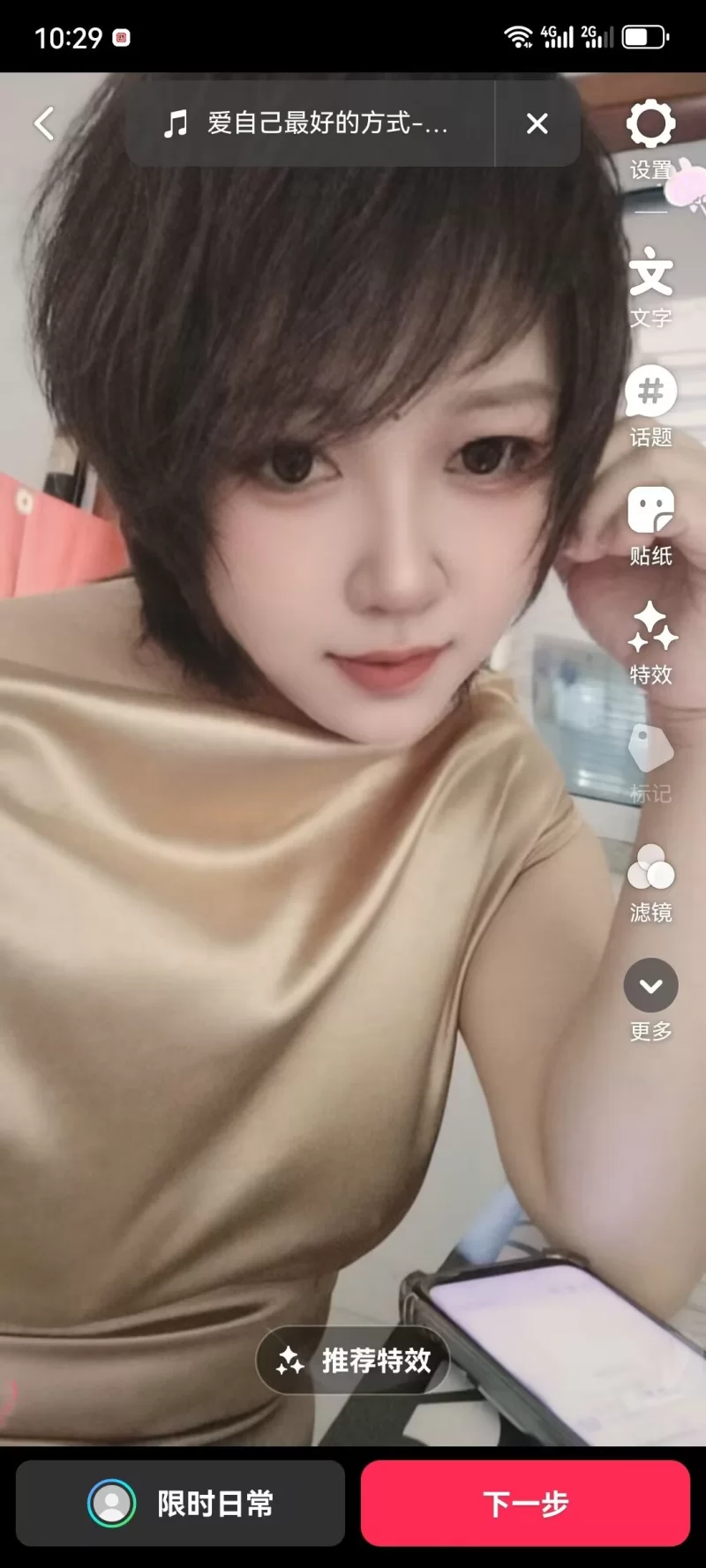706x1568 pixels.
Task: Choose a 滤镜 filter
Action: click(650, 882)
